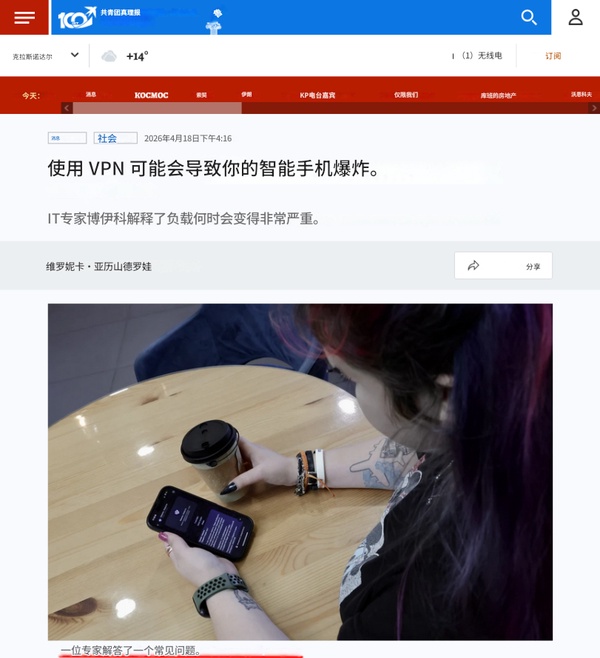Share this article with 分享
Image resolution: width=600 pixels, height=658 pixels.
pyautogui.click(x=503, y=266)
